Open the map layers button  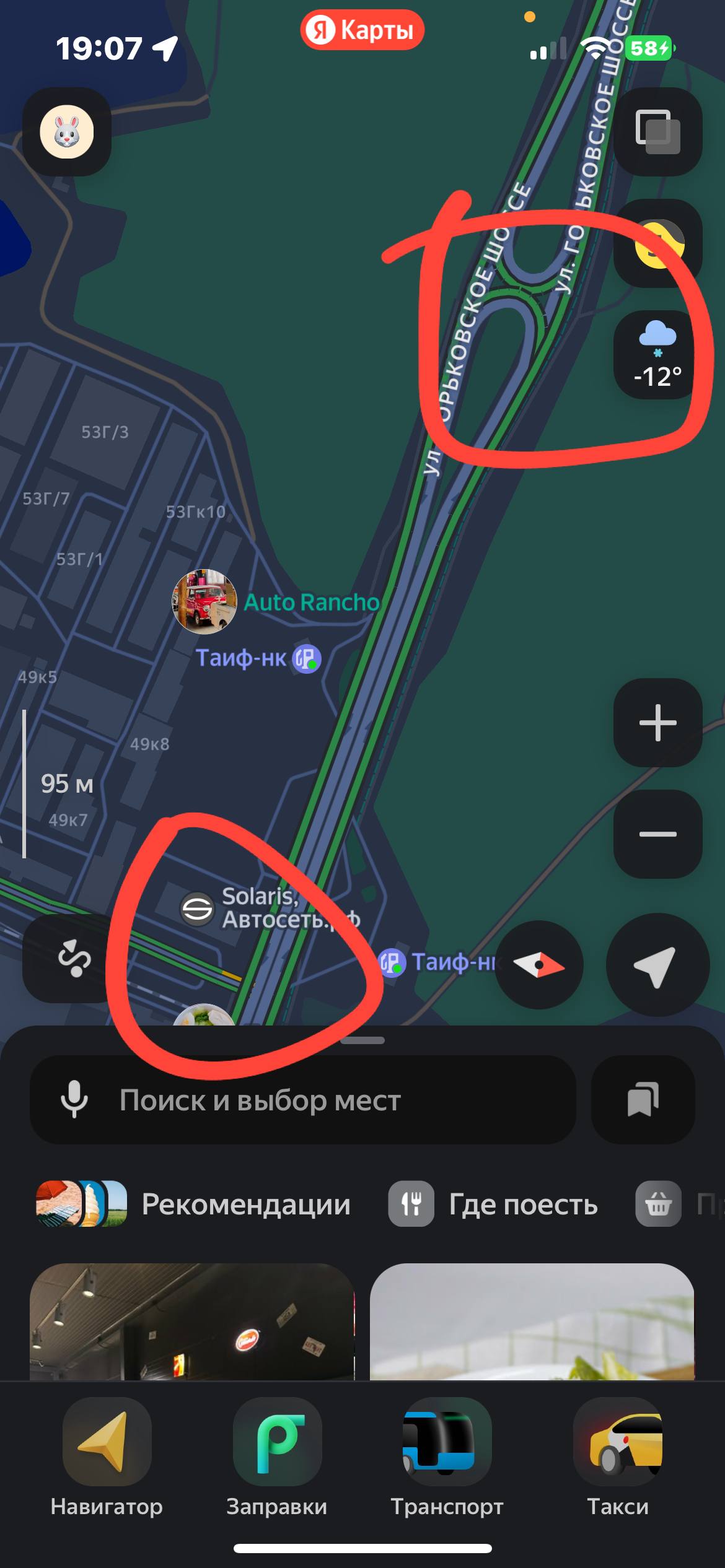pos(657,132)
